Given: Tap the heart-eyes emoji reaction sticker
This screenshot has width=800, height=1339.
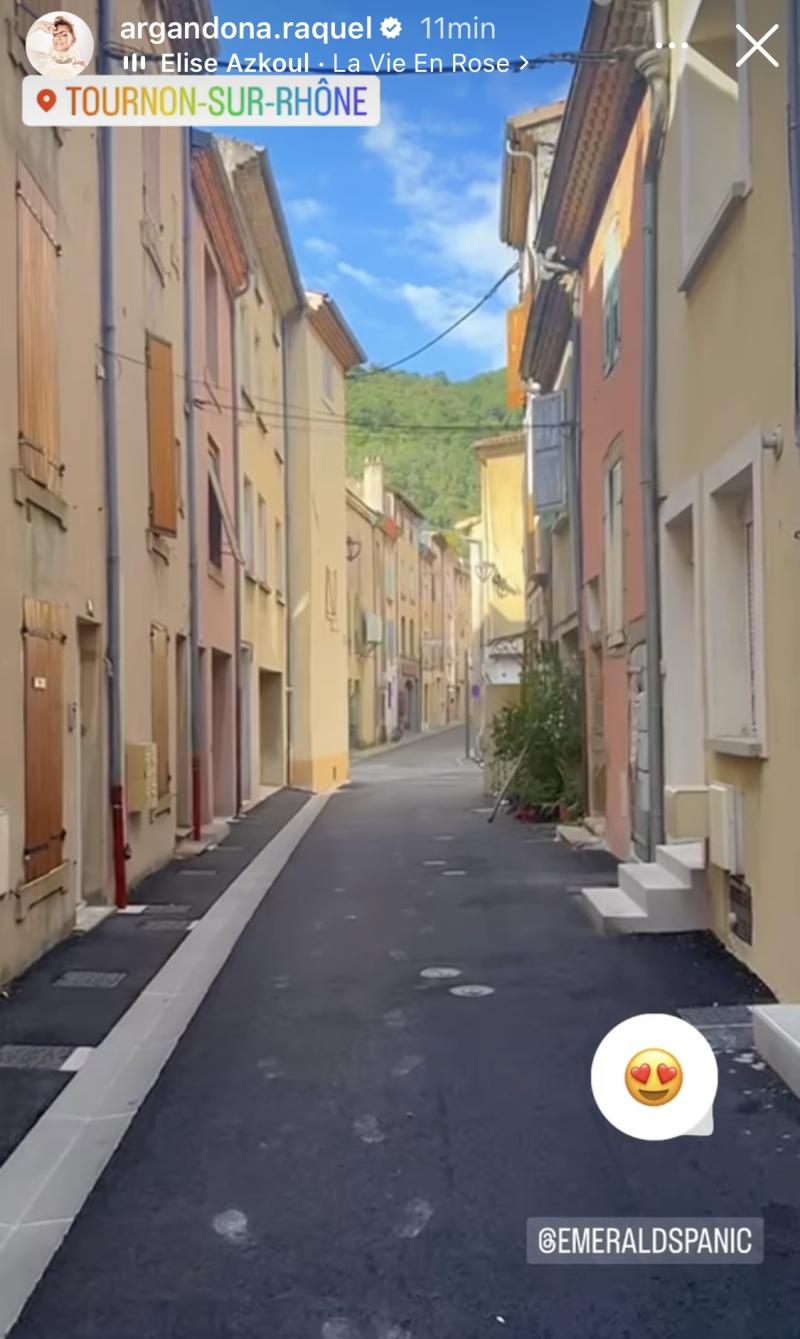Looking at the screenshot, I should click(654, 1077).
